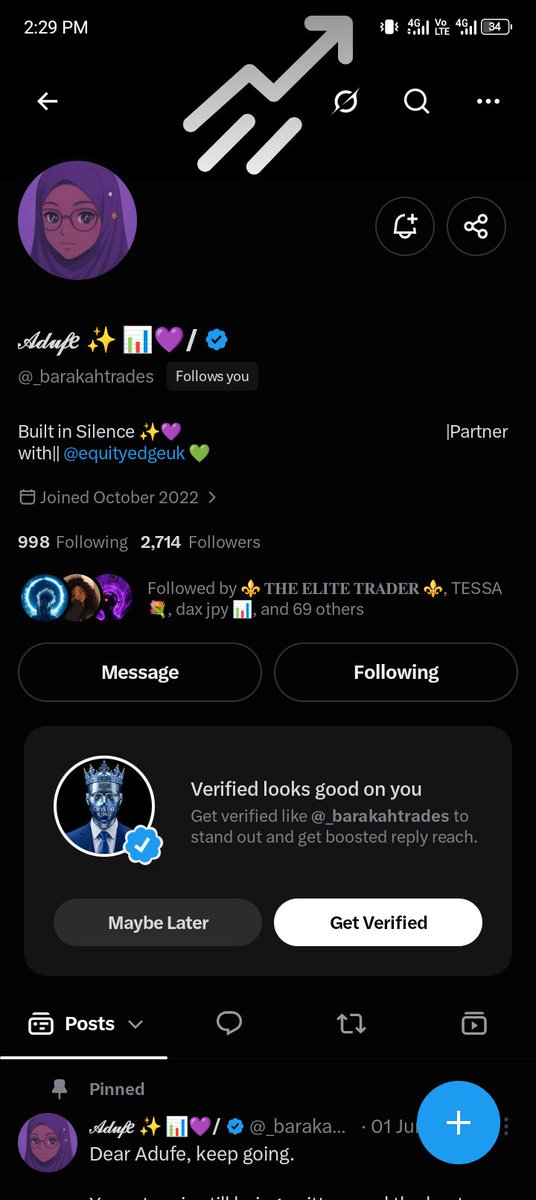Tap the Grok icon in the top bar
The image size is (536, 1200).
click(x=346, y=101)
